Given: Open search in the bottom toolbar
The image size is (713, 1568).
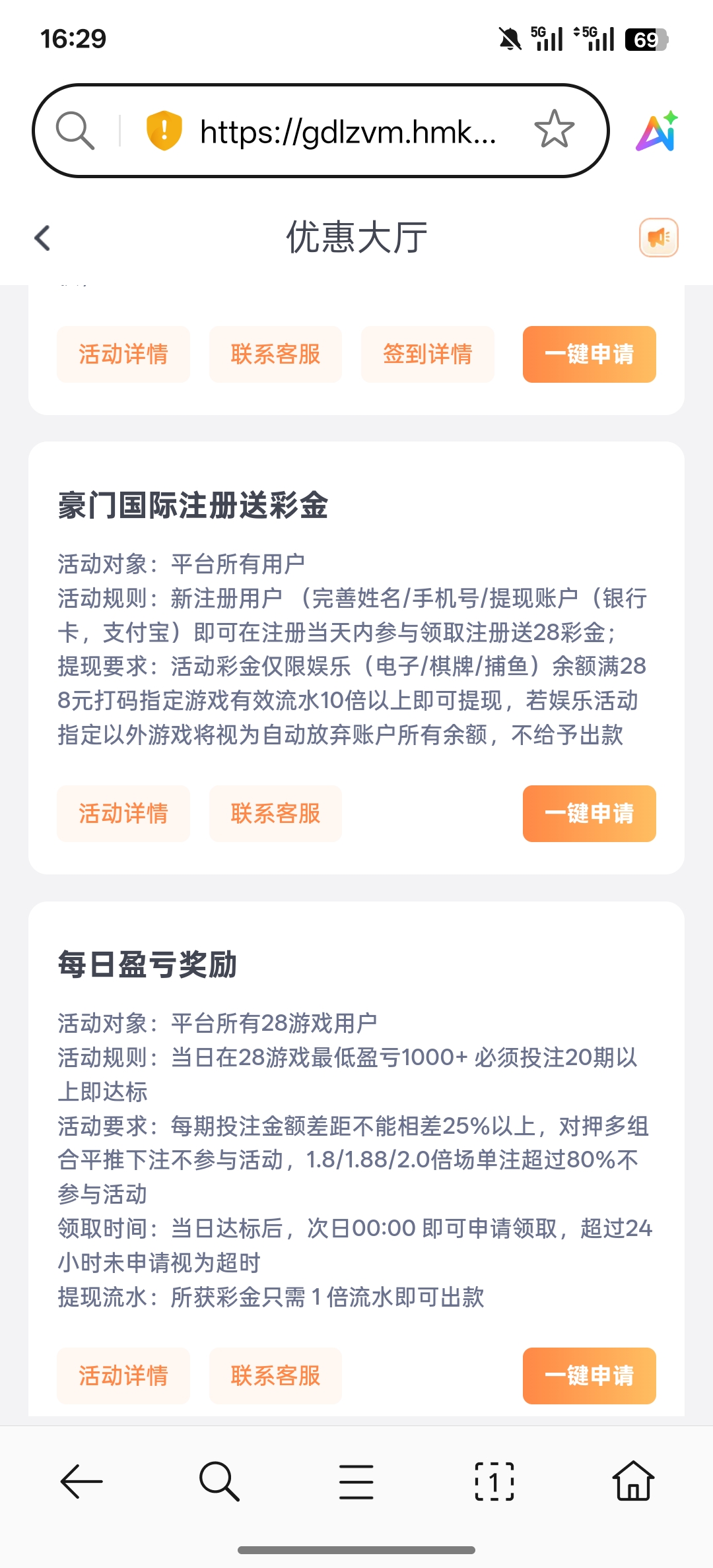Looking at the screenshot, I should click(219, 1482).
